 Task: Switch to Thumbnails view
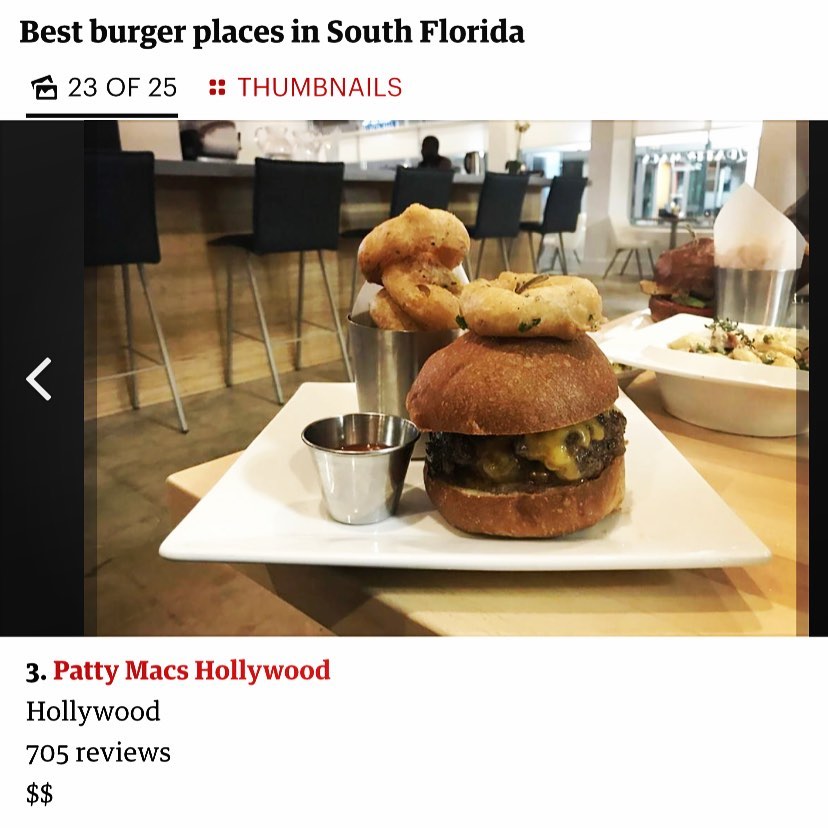tap(305, 88)
